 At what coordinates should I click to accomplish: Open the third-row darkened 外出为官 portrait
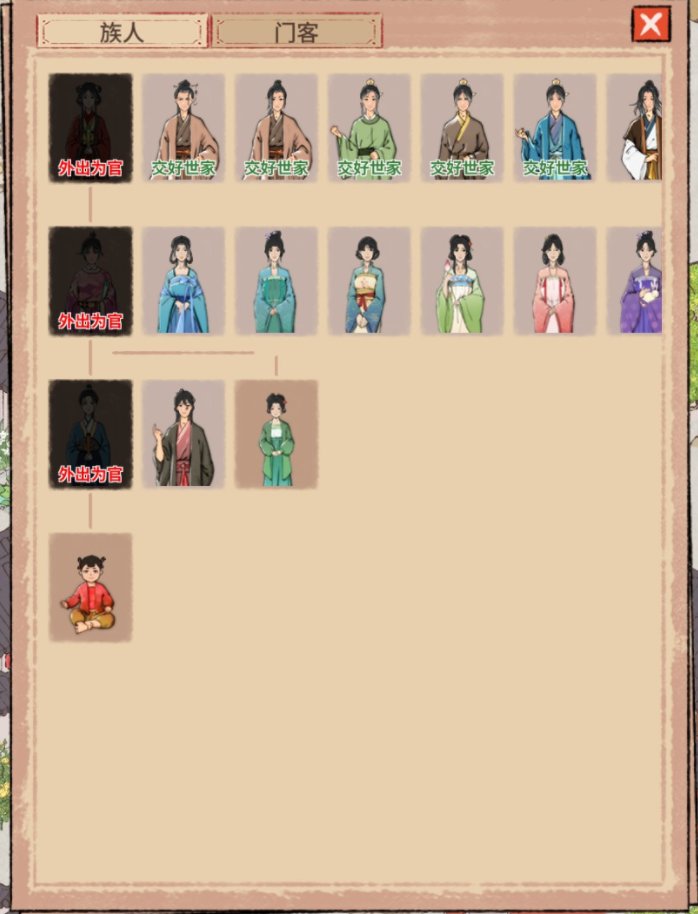90,434
